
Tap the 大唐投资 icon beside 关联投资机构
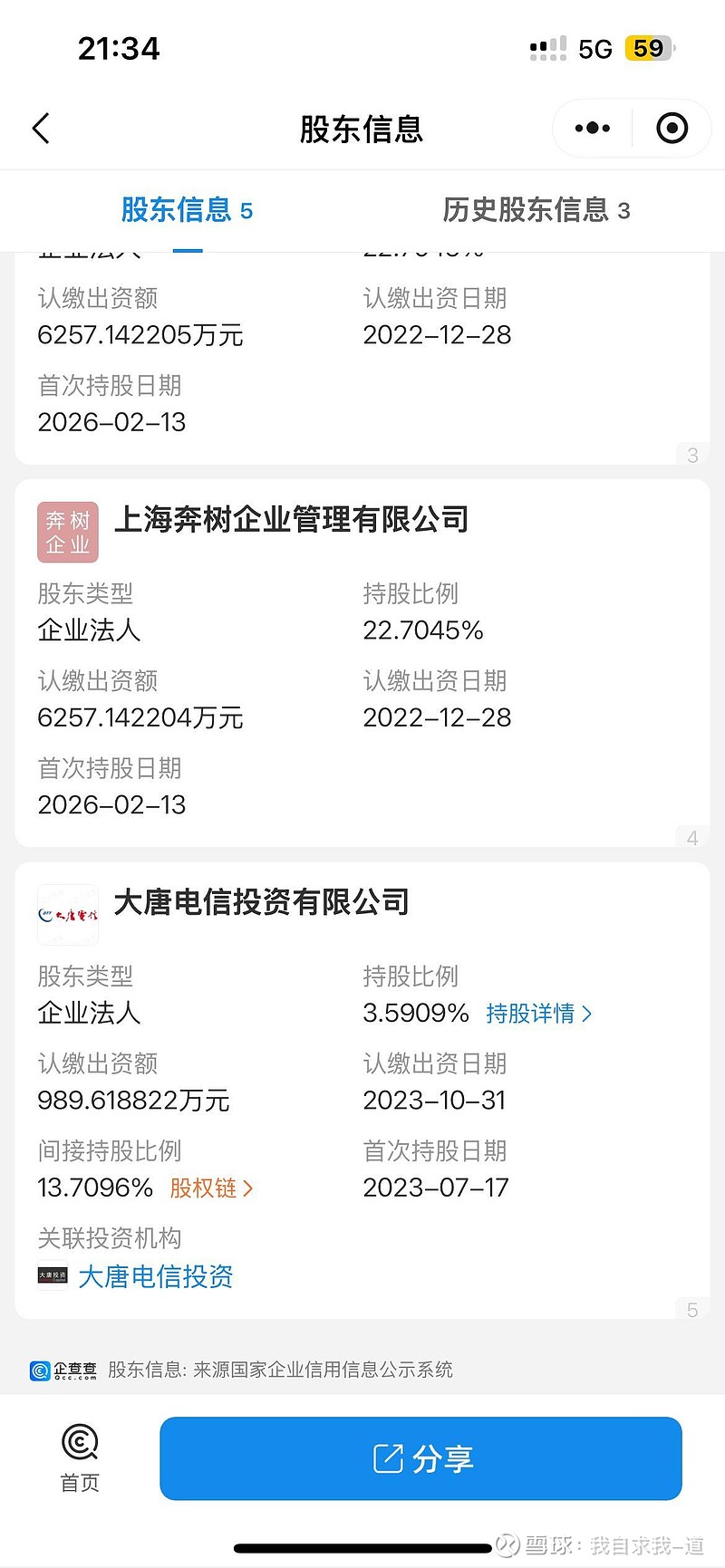coord(52,1275)
